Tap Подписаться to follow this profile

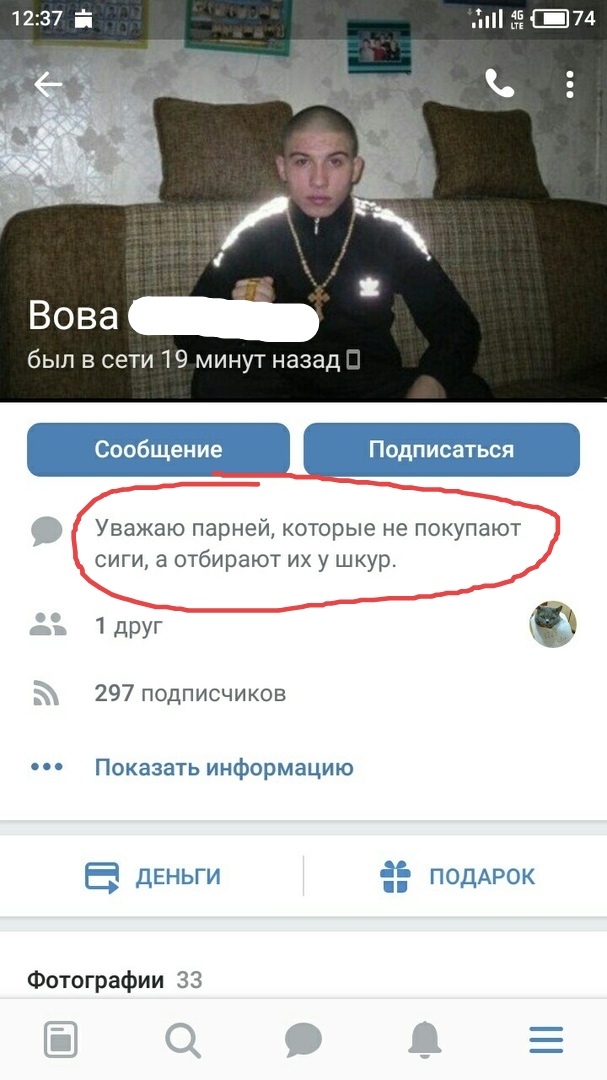pos(441,449)
